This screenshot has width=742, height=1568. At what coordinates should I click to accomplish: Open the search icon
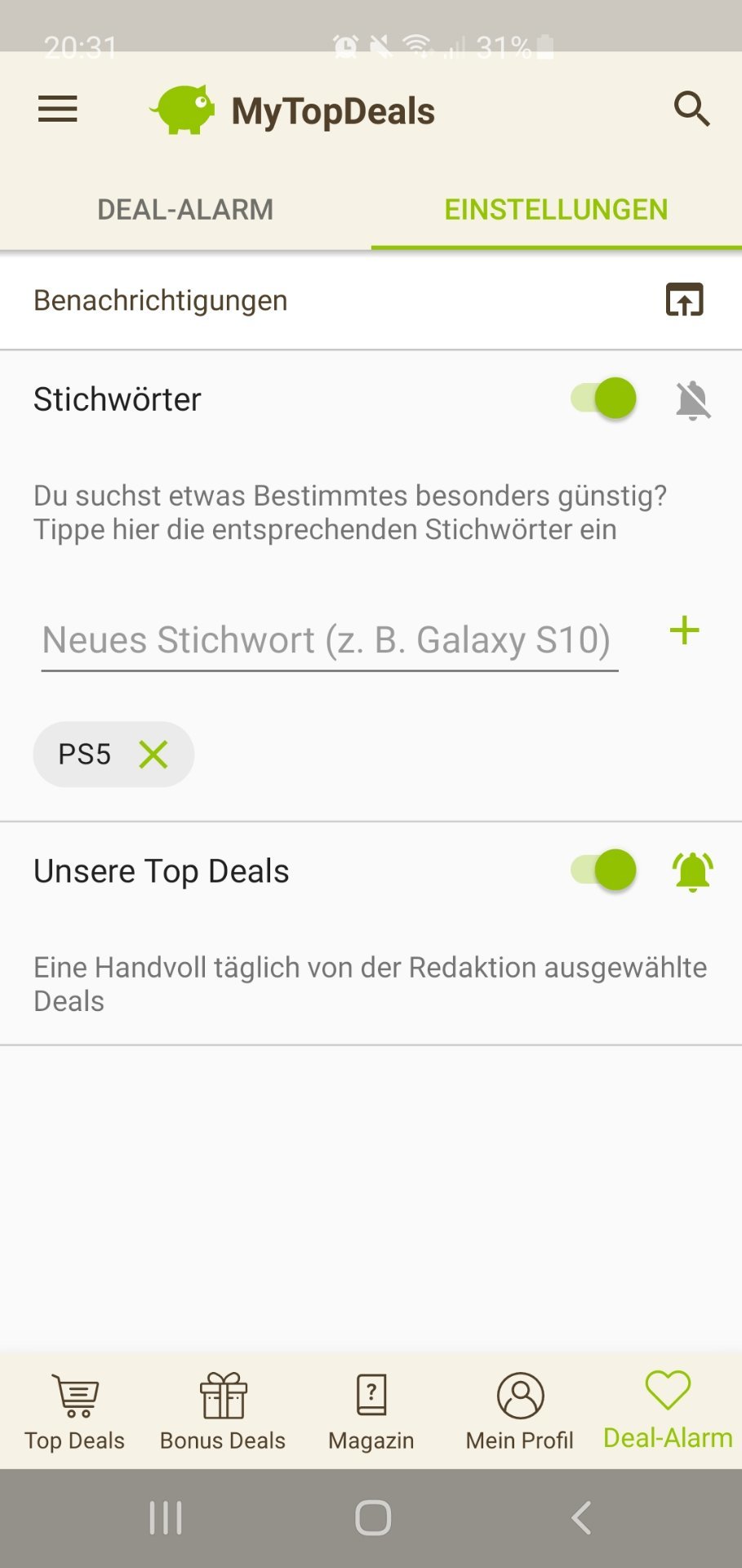(x=691, y=109)
